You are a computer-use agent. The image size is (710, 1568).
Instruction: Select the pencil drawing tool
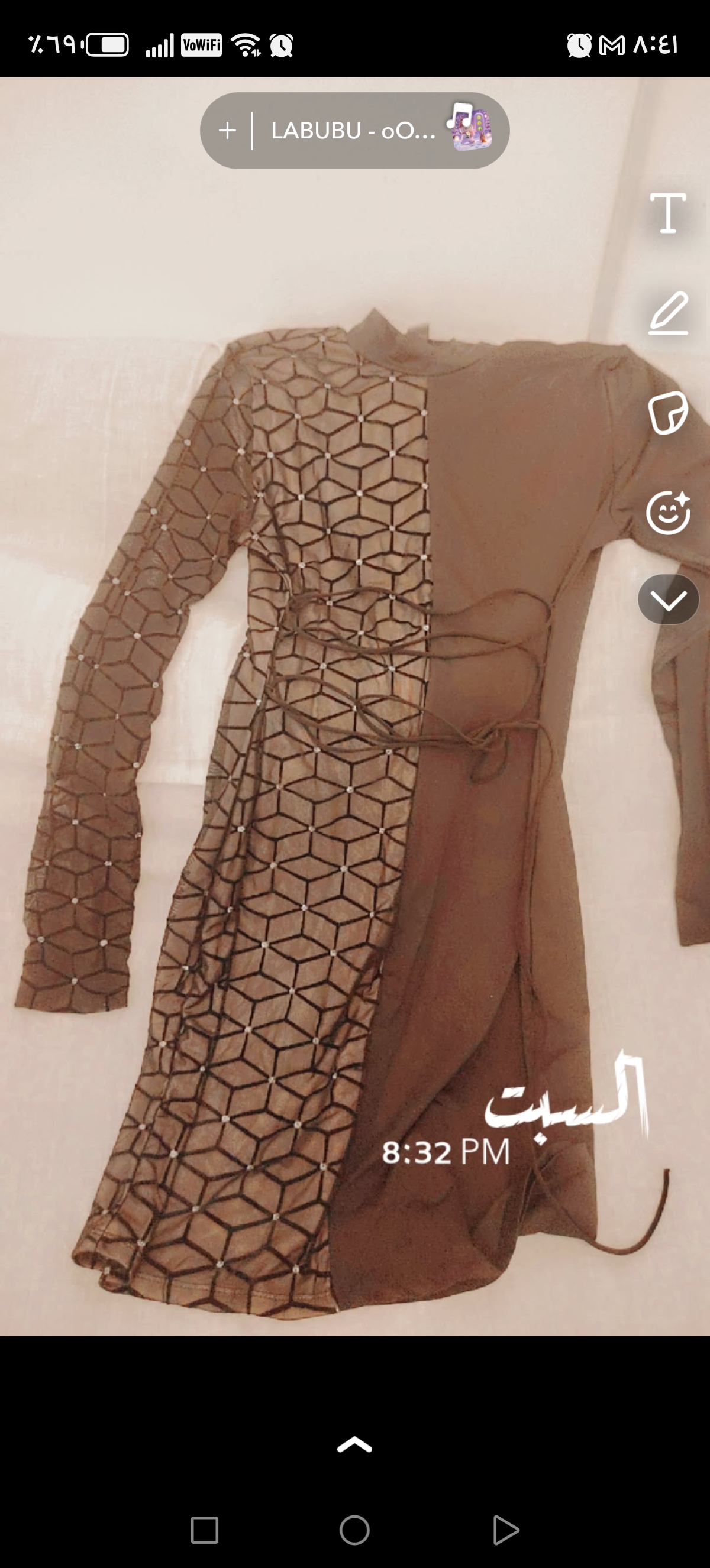[x=668, y=314]
